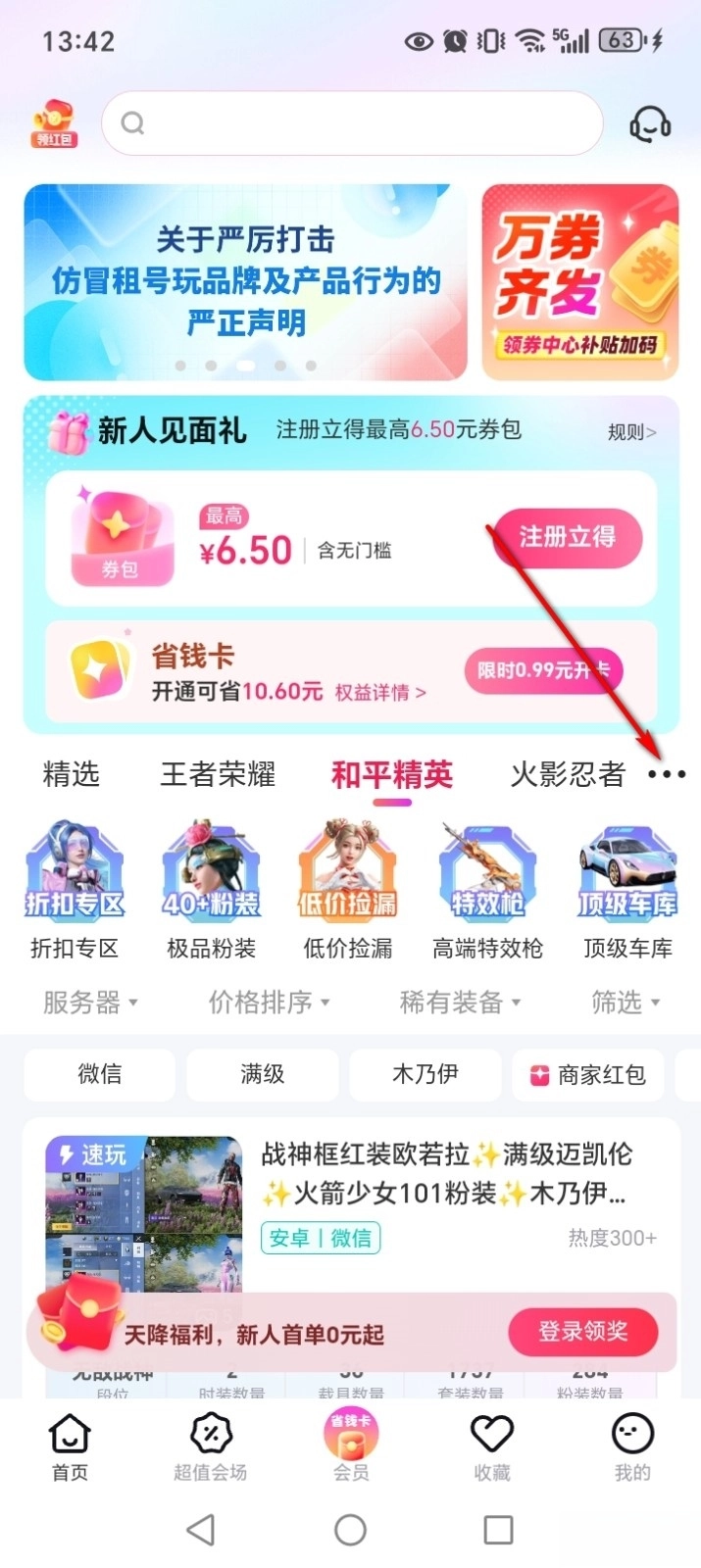The image size is (701, 1568).
Task: Go to the 收藏 tab
Action: point(491,1446)
